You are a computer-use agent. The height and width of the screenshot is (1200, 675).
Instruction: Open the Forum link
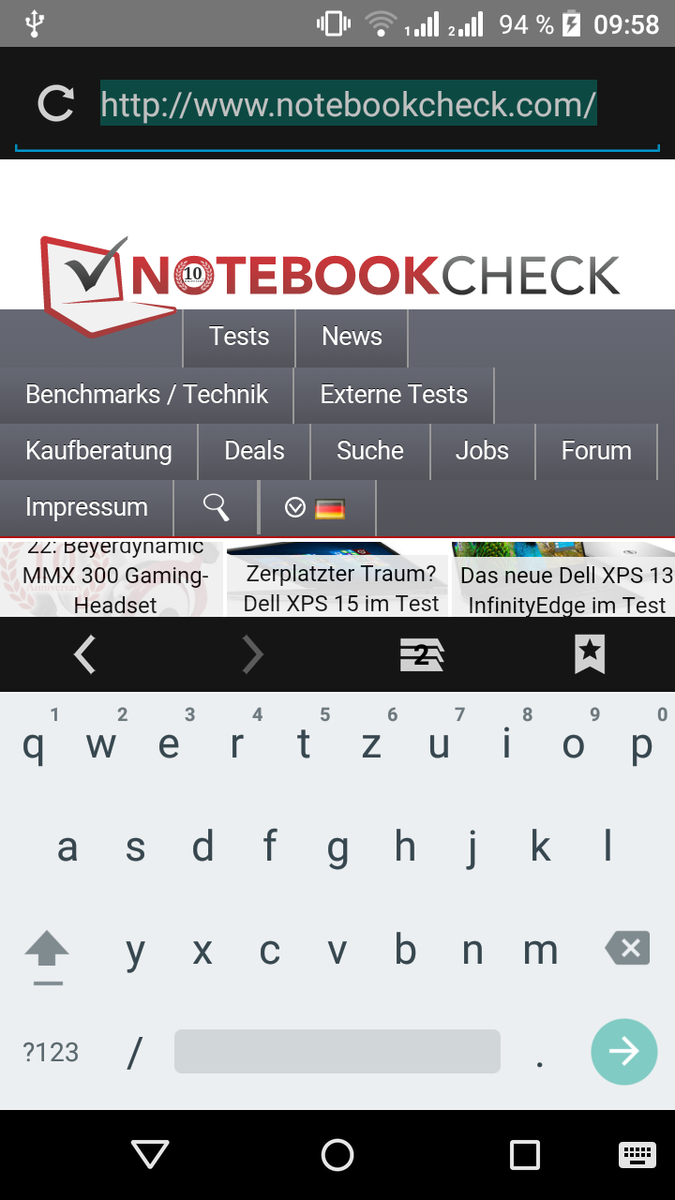[x=596, y=451]
